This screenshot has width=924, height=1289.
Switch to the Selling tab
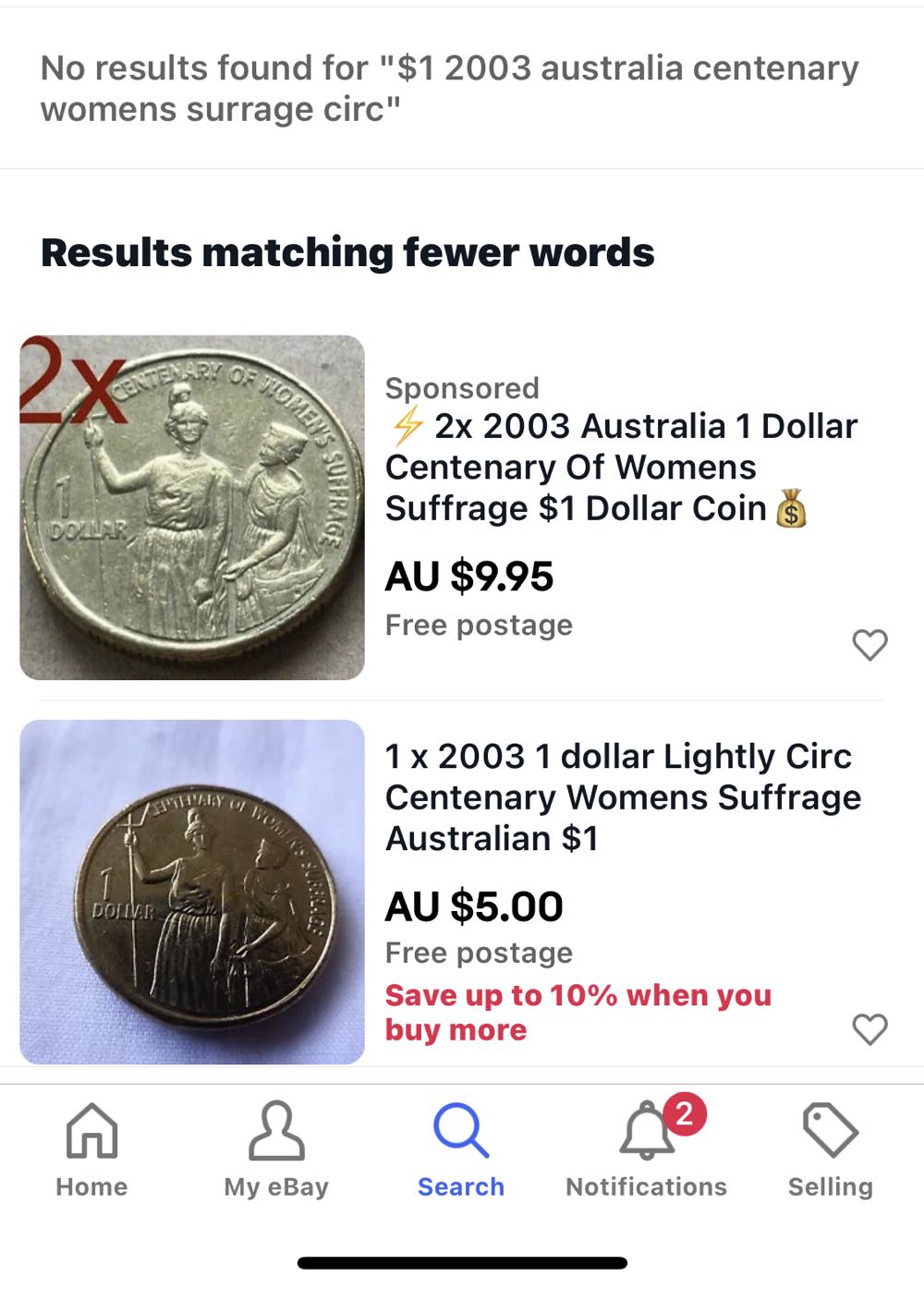pos(830,1148)
